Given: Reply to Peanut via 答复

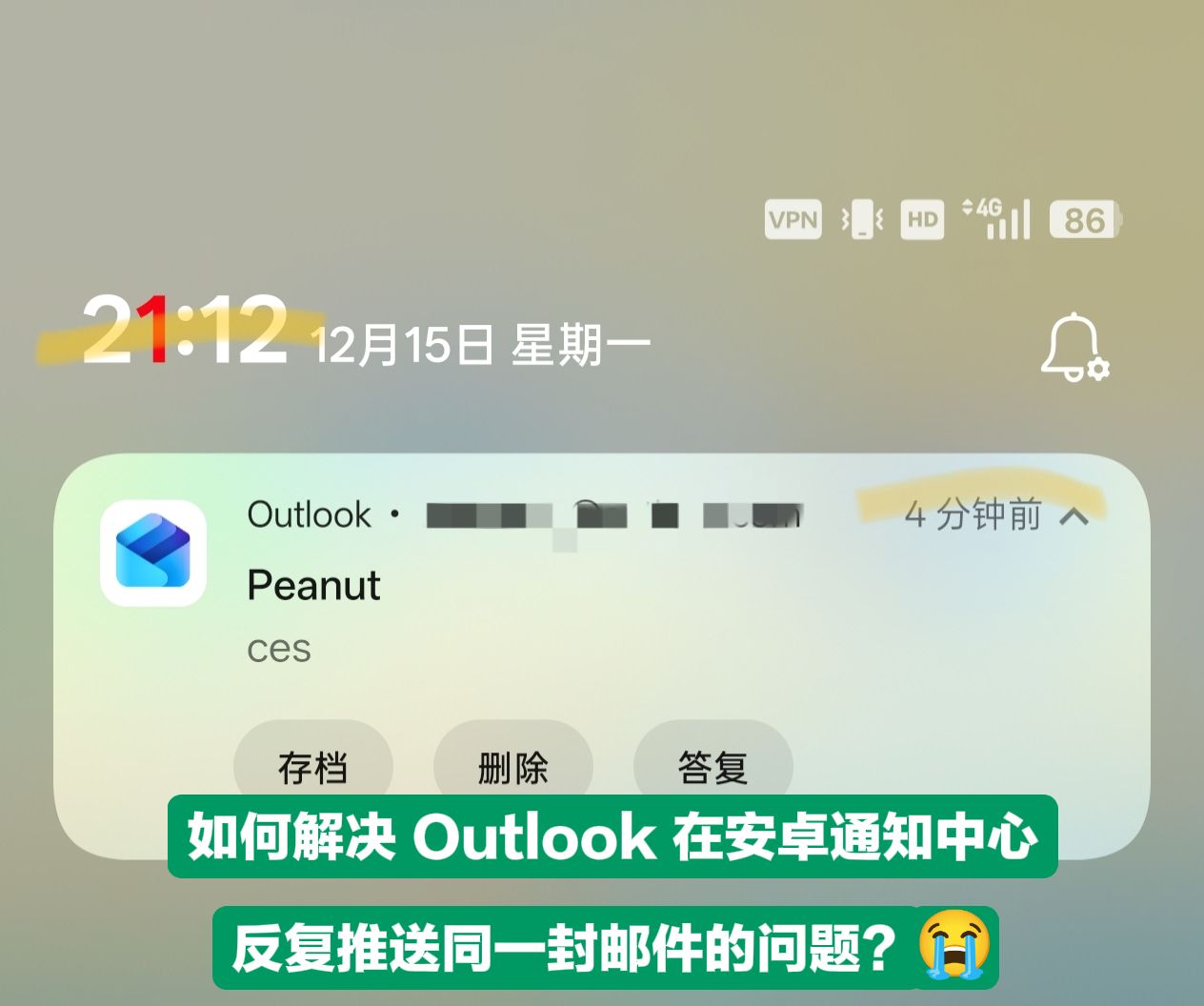Looking at the screenshot, I should (x=712, y=765).
